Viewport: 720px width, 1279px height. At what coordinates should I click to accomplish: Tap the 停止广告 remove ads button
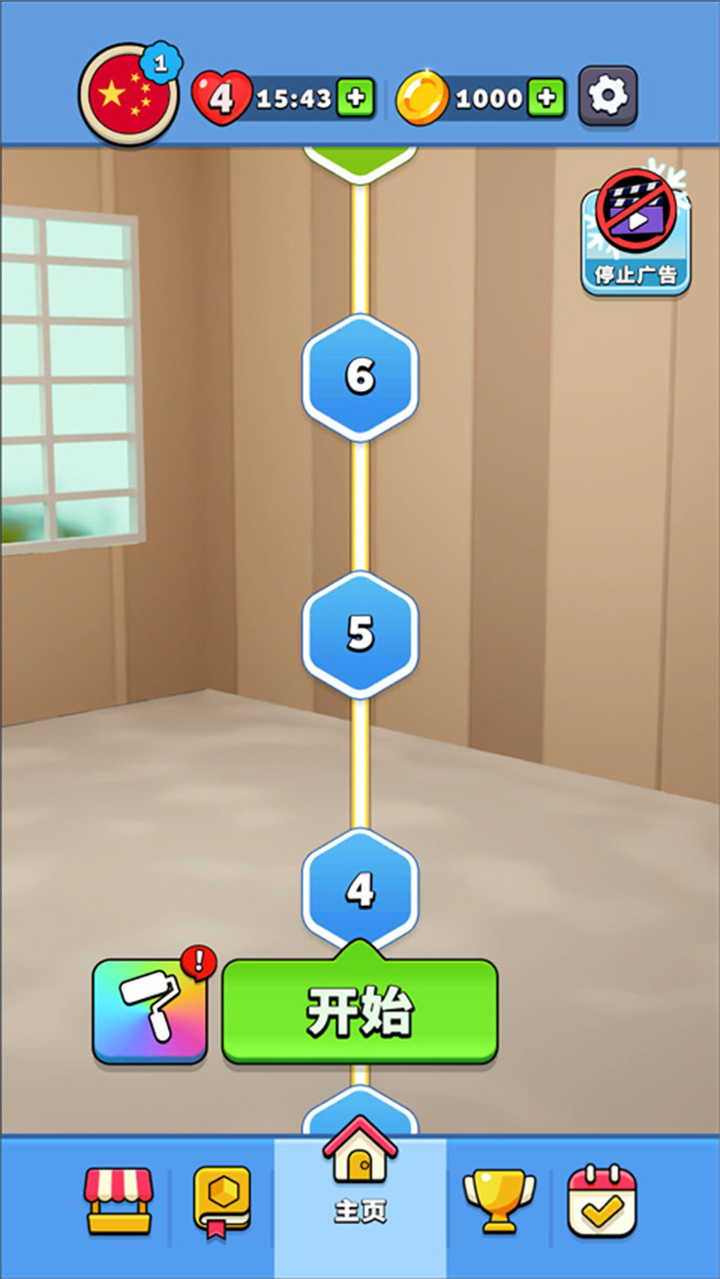coord(636,232)
